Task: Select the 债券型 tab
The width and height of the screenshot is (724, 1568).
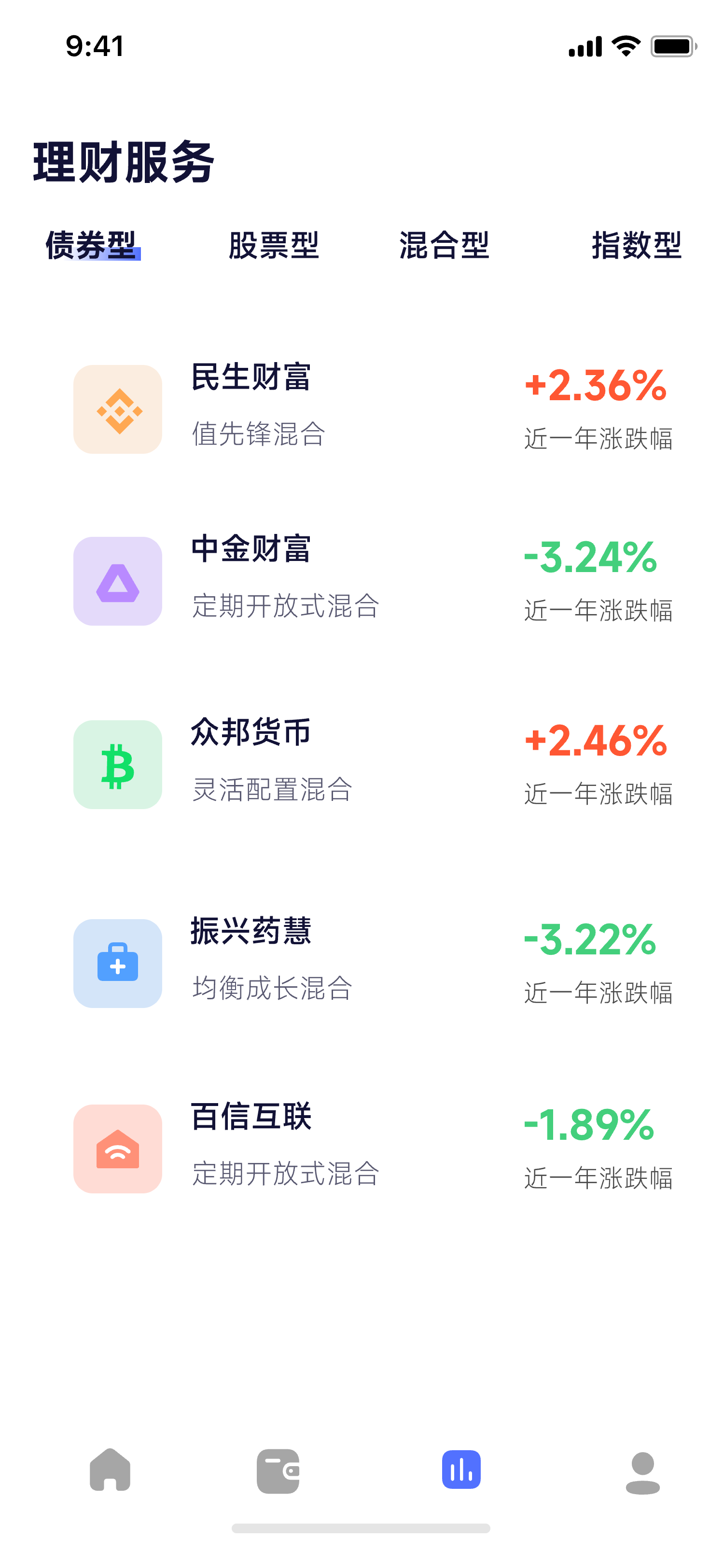Action: [91, 245]
